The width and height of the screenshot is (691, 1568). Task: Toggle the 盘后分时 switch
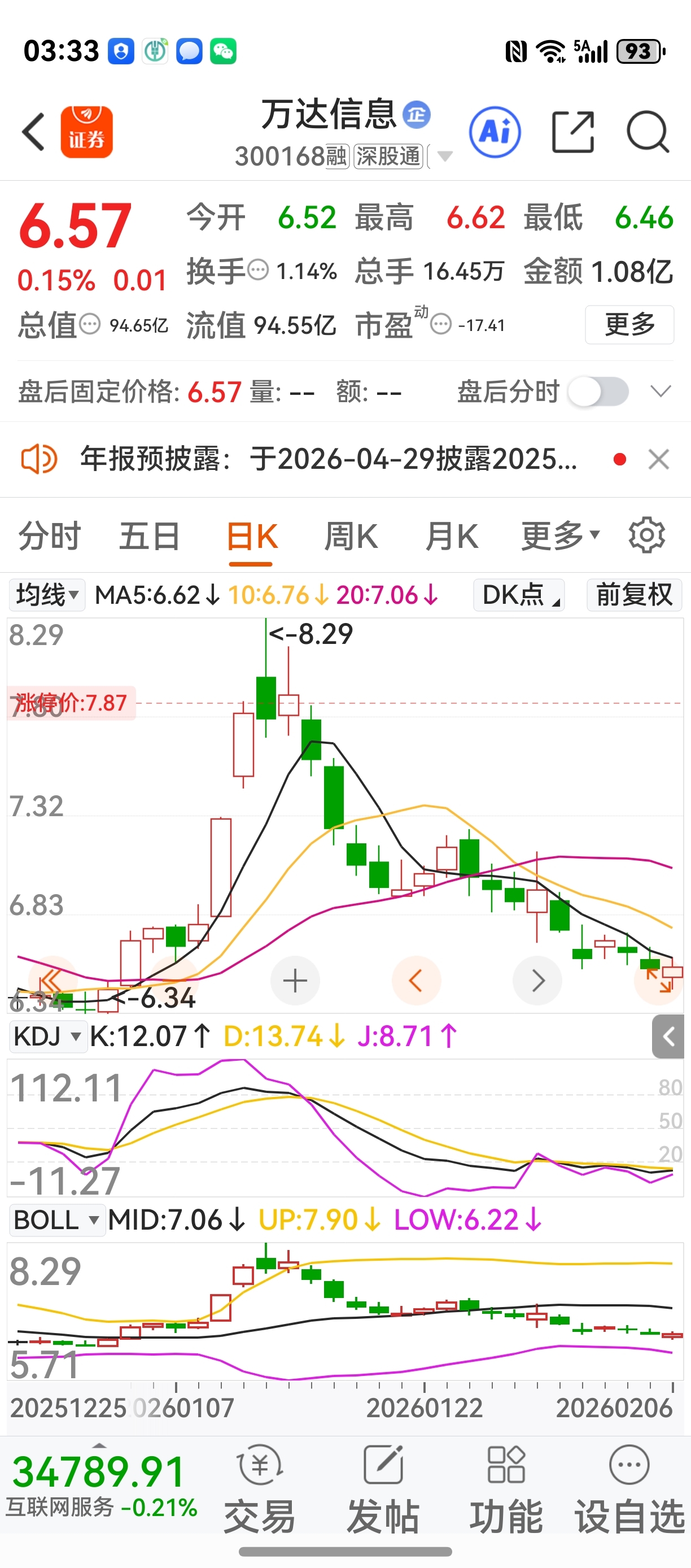598,391
